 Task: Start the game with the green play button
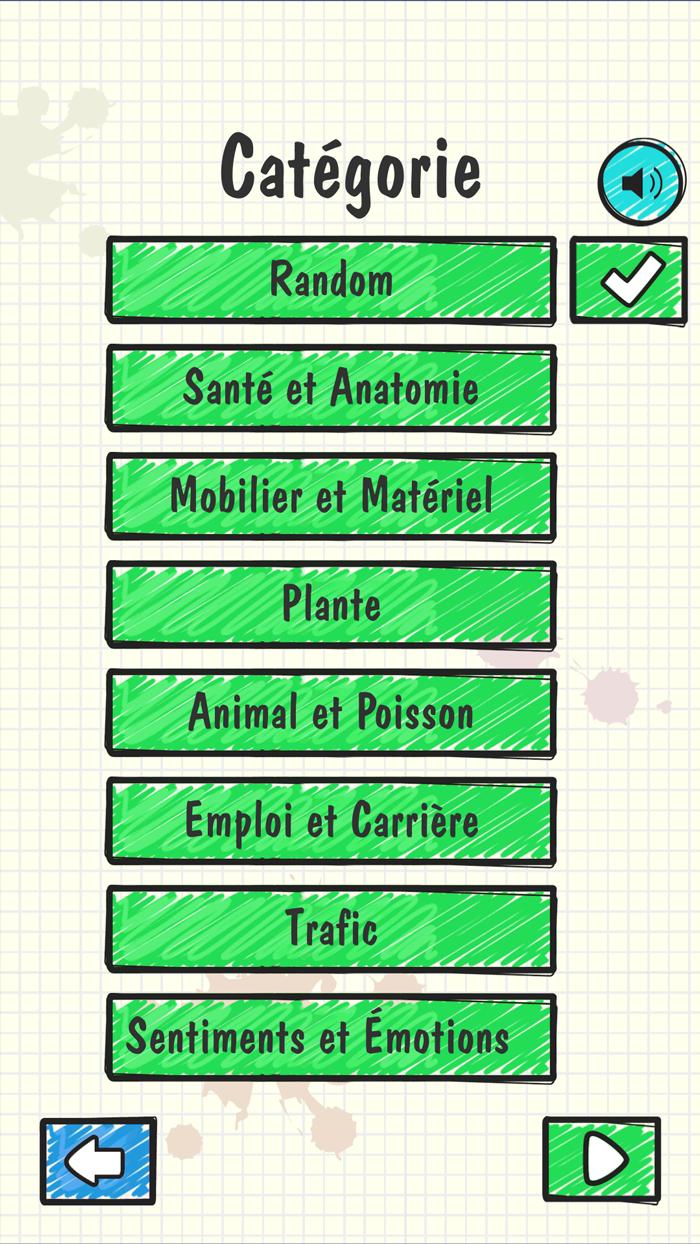(602, 1159)
